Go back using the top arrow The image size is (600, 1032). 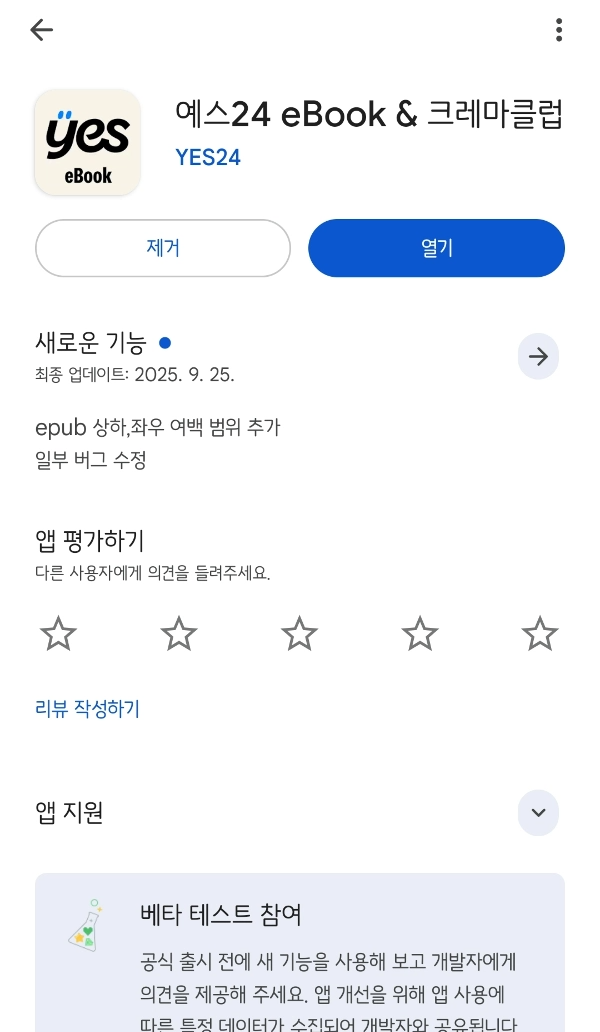point(41,30)
